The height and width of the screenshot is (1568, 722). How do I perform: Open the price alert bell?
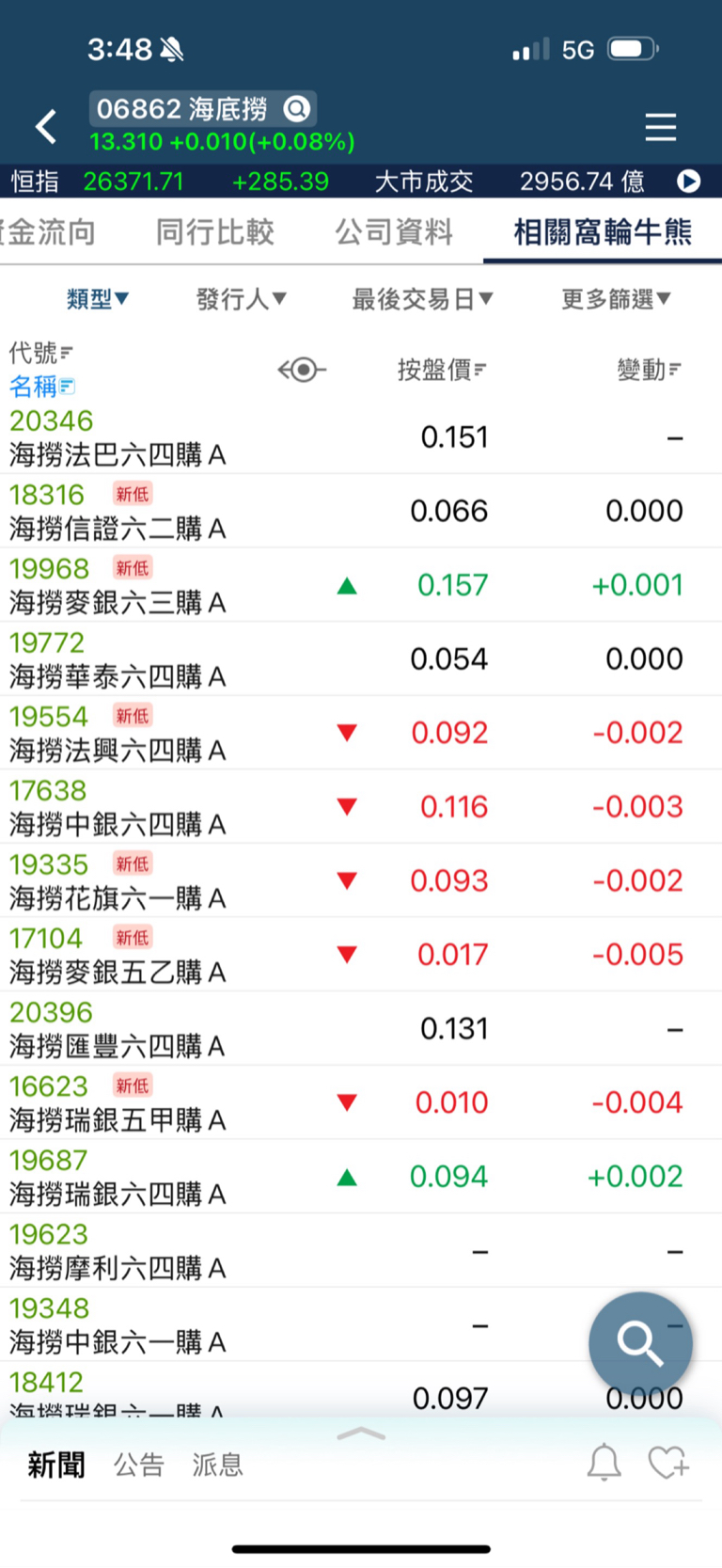point(604,1463)
